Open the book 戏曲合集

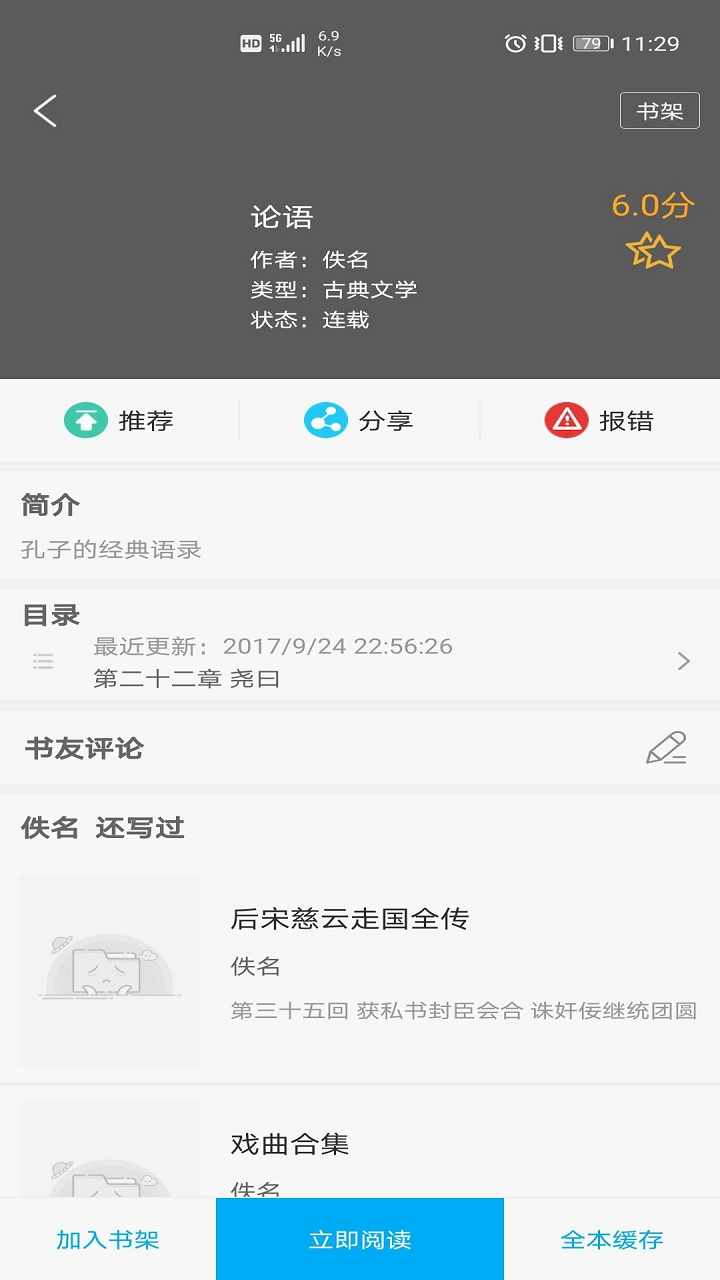(290, 1144)
